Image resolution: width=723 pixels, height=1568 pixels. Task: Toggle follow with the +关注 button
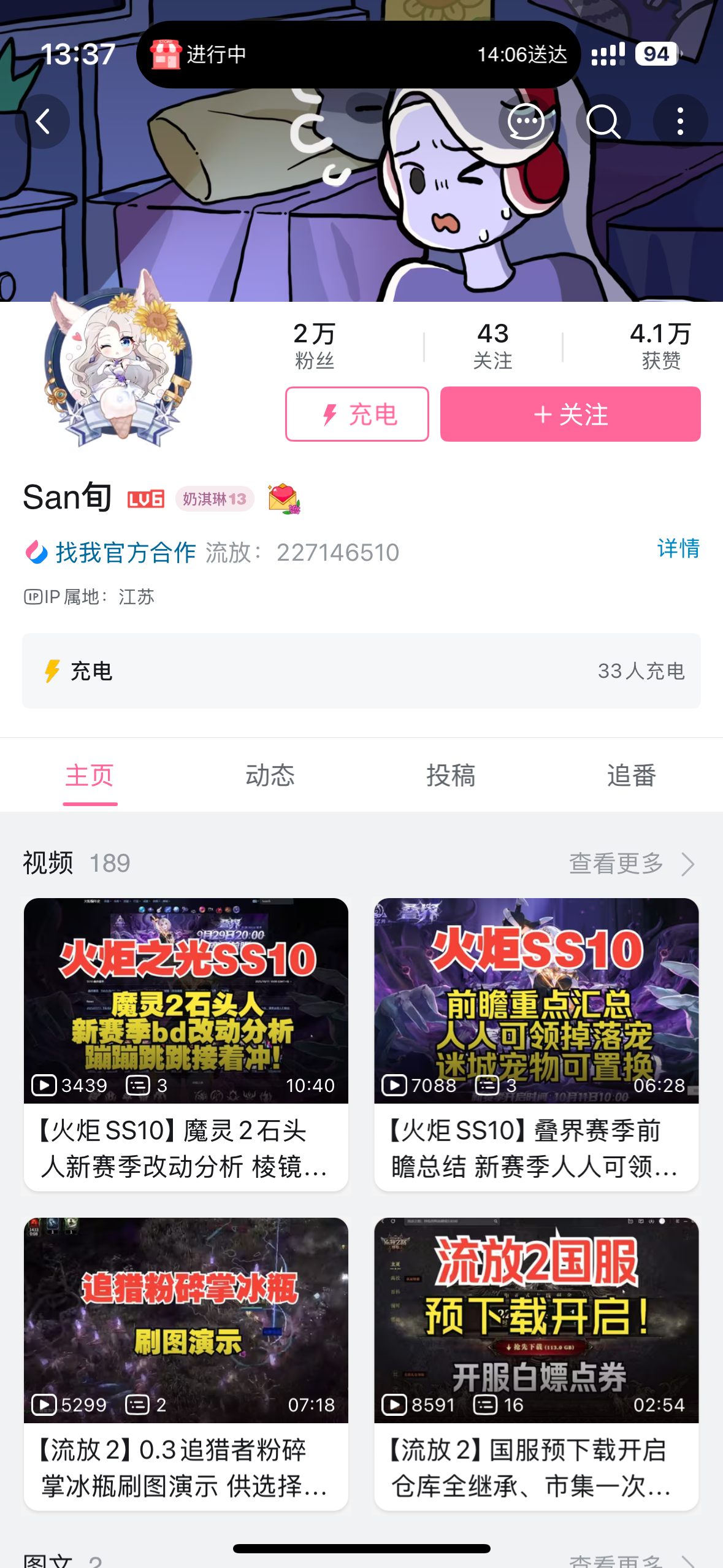(569, 414)
